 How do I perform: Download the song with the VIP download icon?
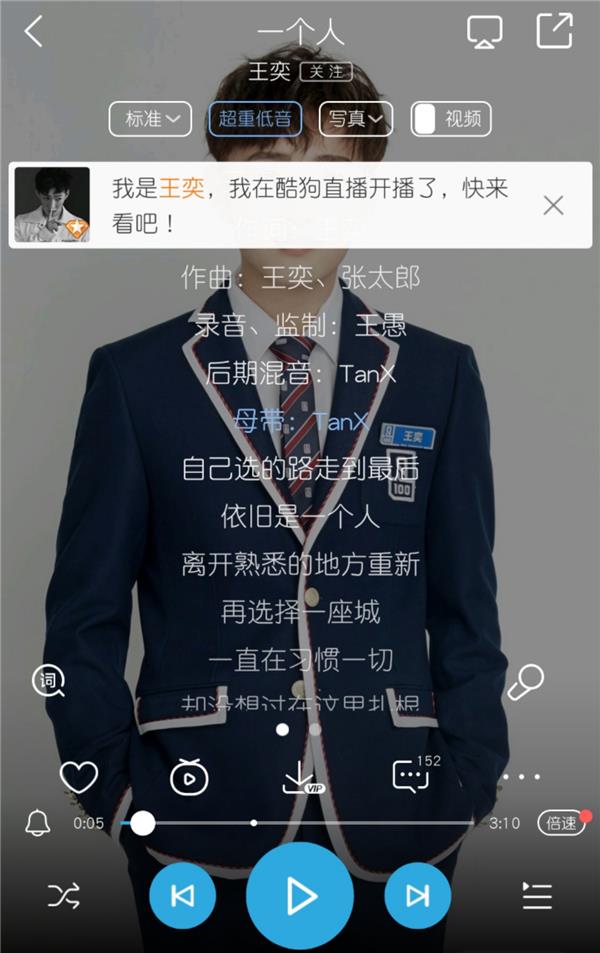tap(301, 777)
